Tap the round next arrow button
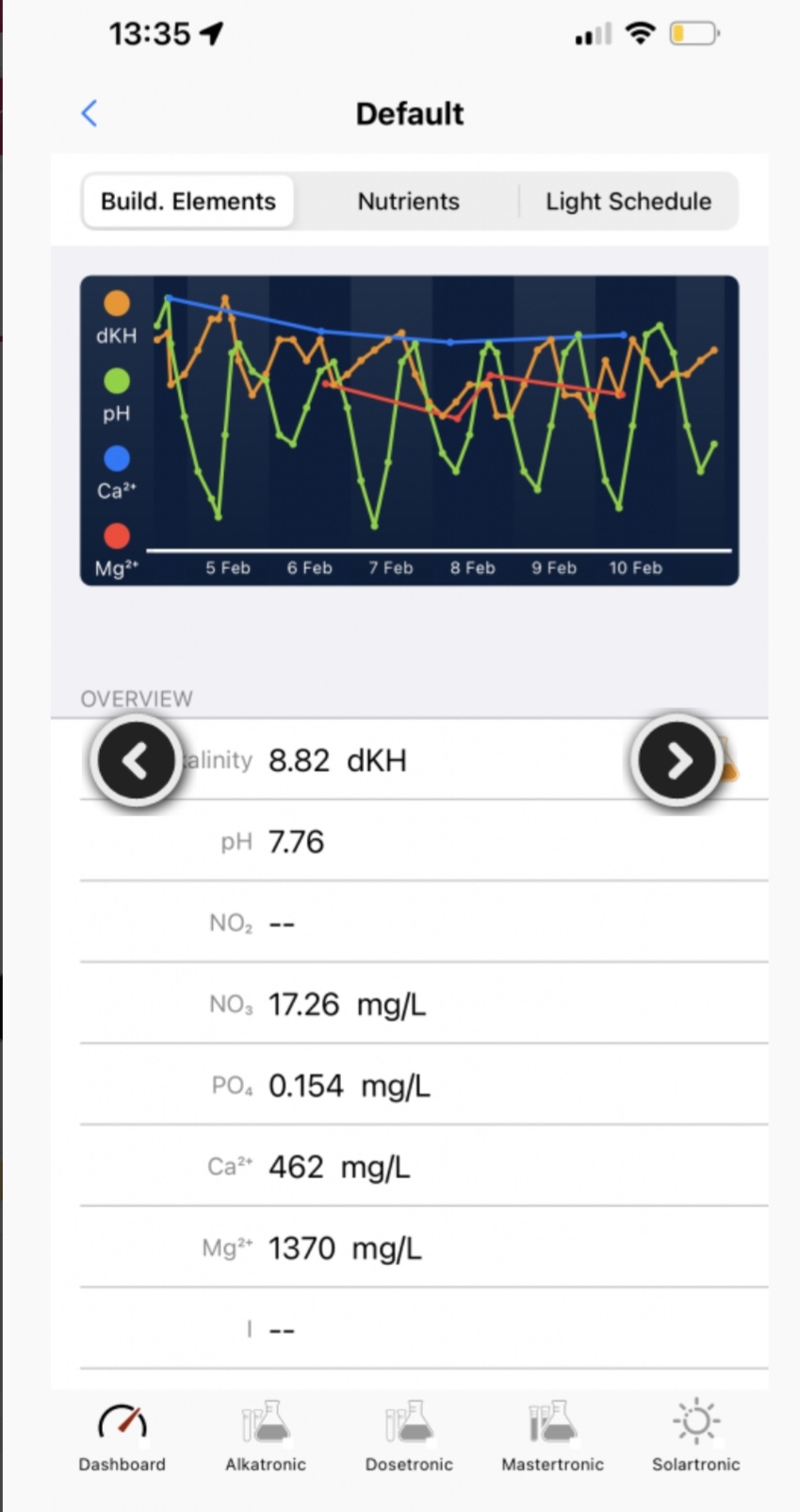The width and height of the screenshot is (800, 1512). (x=678, y=761)
